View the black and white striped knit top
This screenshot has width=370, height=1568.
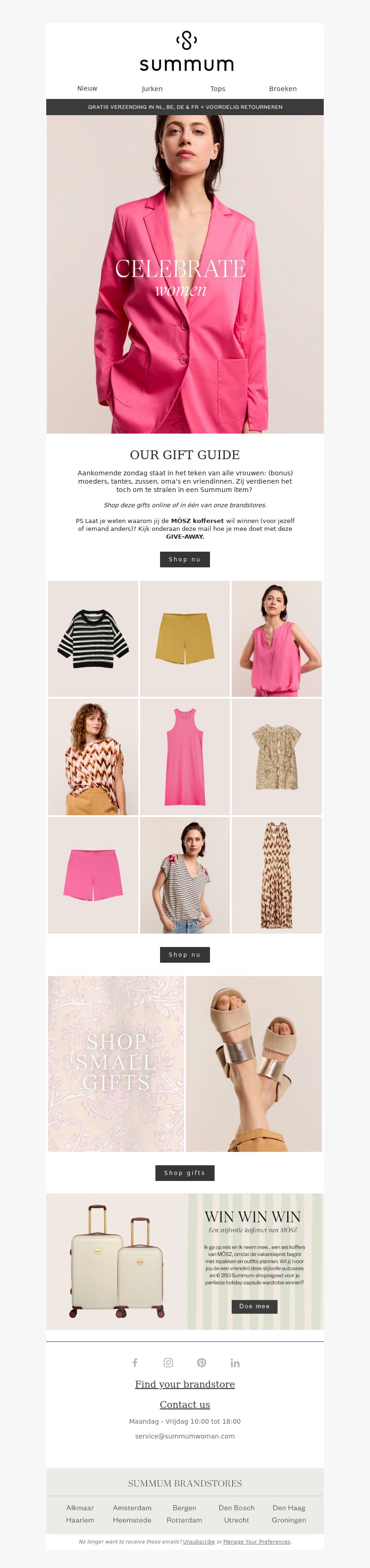pyautogui.click(x=93, y=639)
